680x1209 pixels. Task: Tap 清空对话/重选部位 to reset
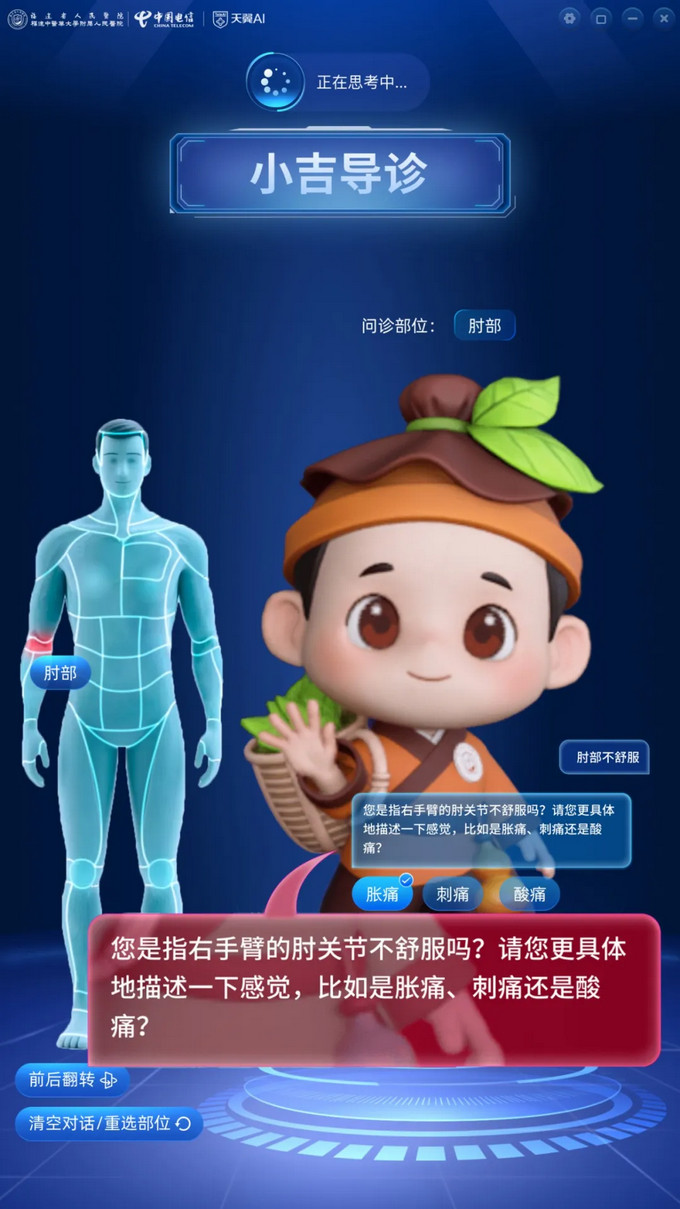pos(109,1123)
